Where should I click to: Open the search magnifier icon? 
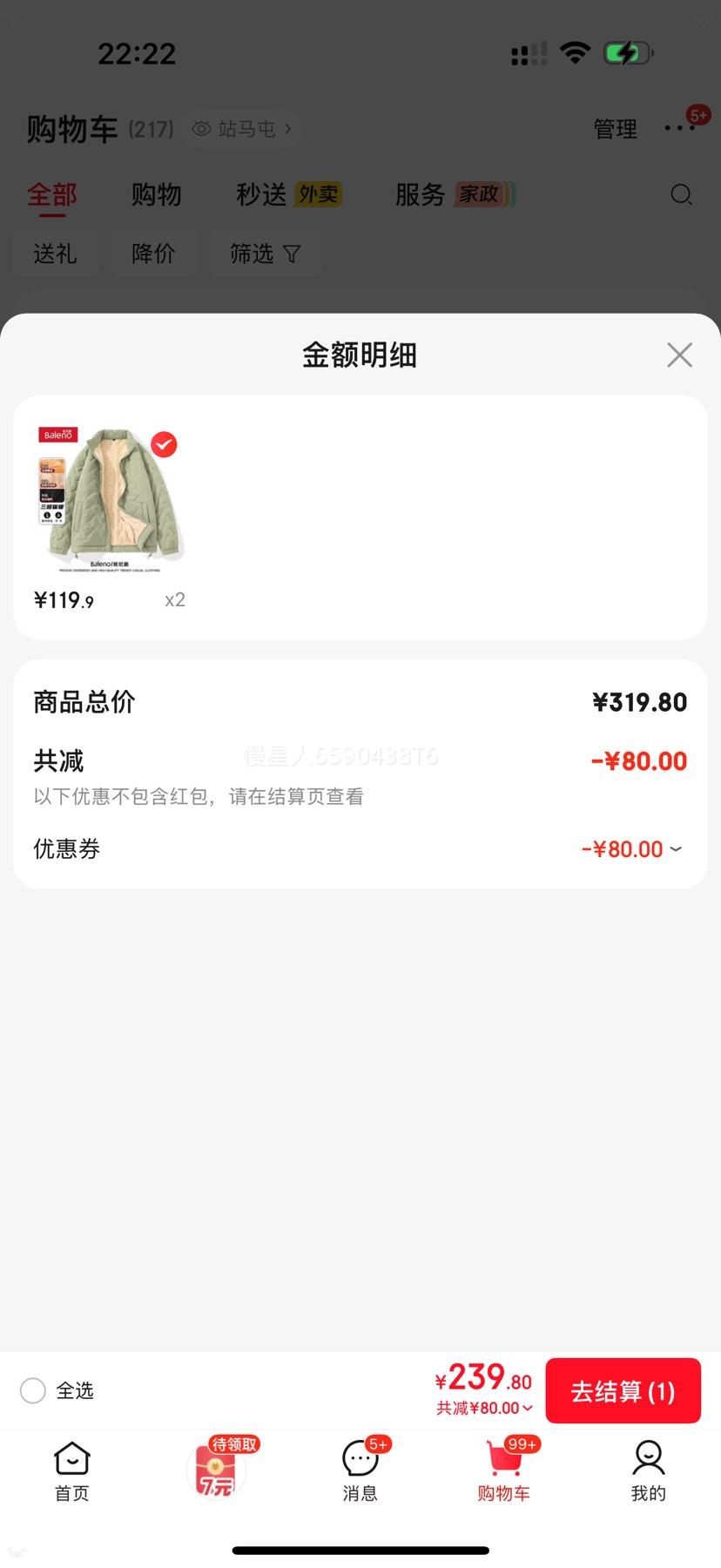coord(682,195)
